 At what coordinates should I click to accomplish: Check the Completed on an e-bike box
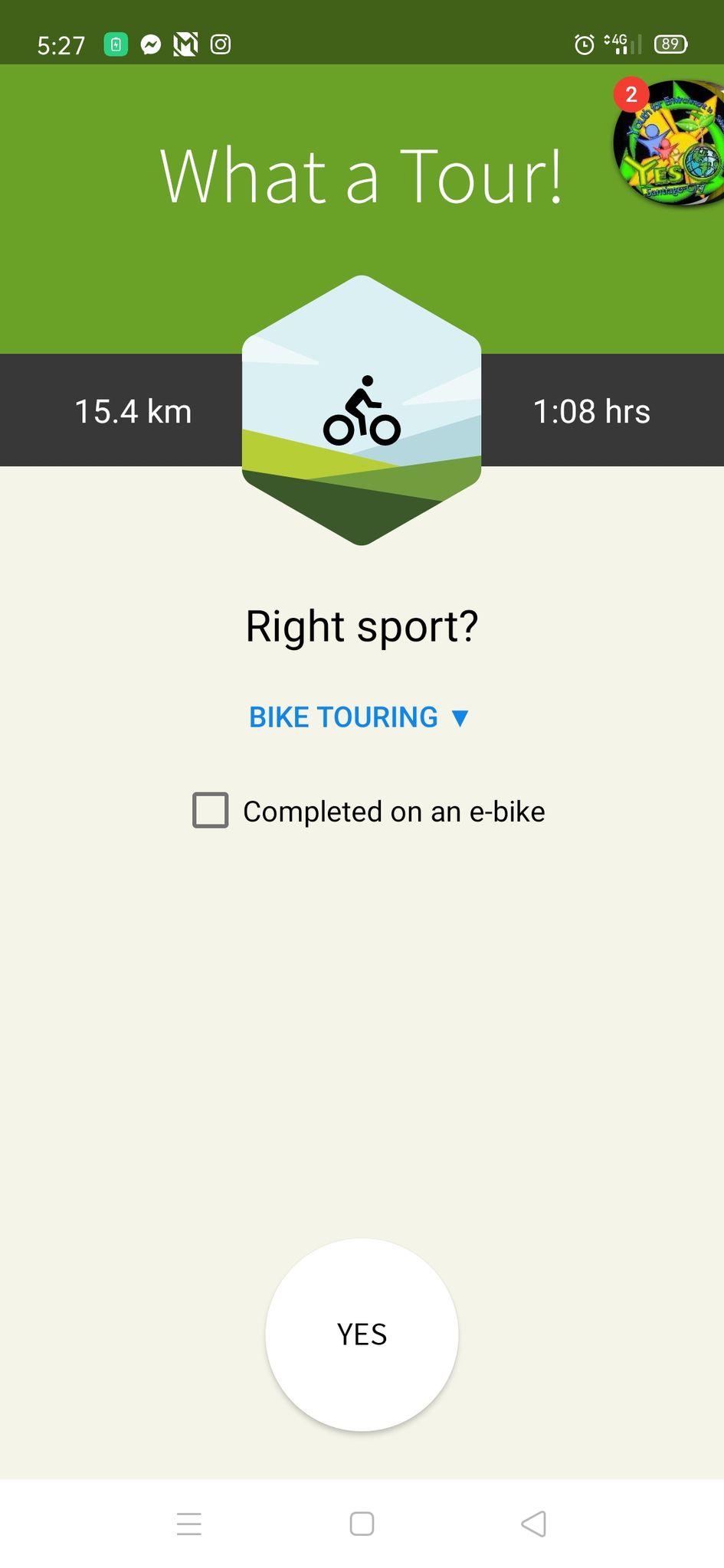click(x=211, y=811)
